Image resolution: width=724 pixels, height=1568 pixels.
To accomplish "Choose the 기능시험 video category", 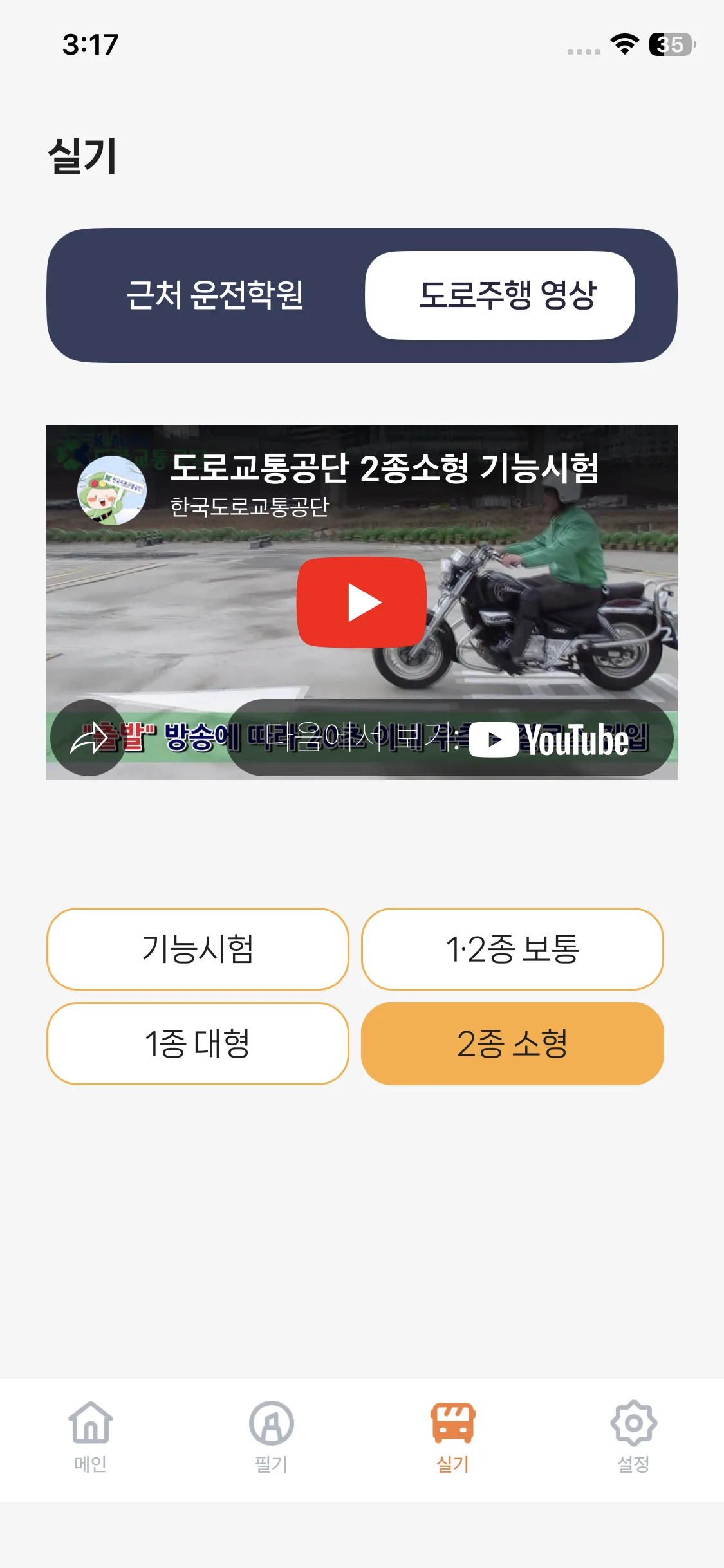I will pyautogui.click(x=198, y=949).
